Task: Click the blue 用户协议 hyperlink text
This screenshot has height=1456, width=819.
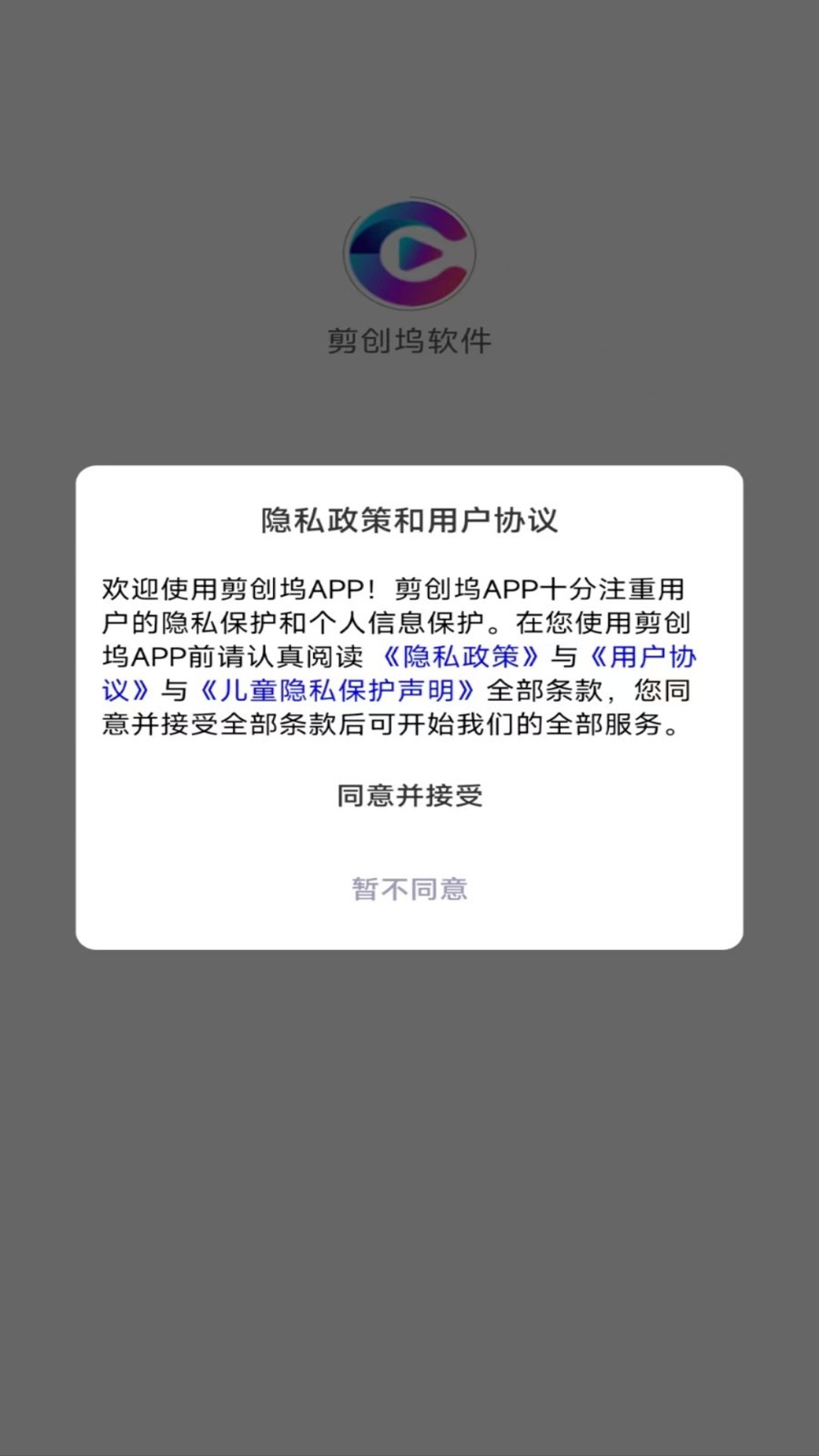Action: pyautogui.click(x=646, y=657)
